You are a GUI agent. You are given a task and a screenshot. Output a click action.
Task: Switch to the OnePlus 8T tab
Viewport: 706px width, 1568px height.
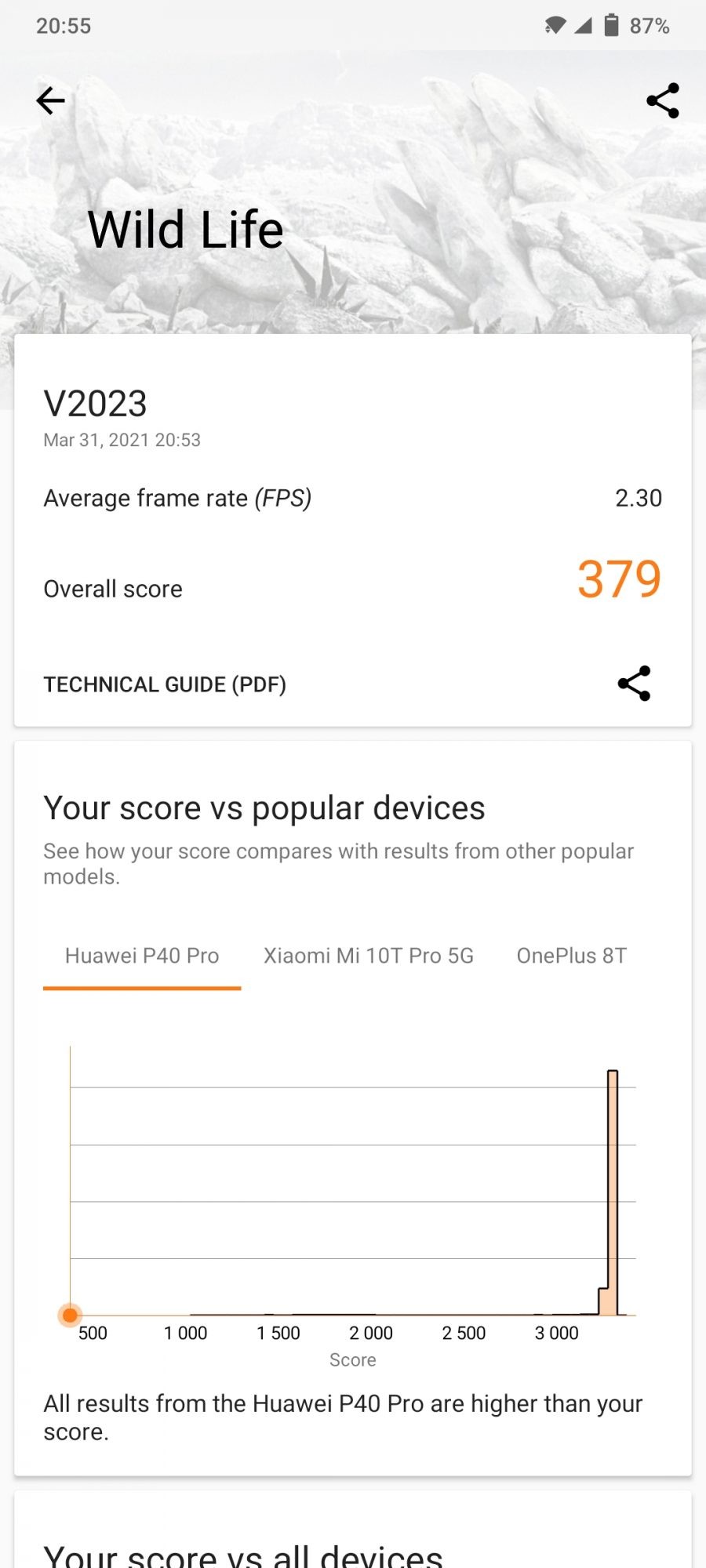tap(571, 956)
